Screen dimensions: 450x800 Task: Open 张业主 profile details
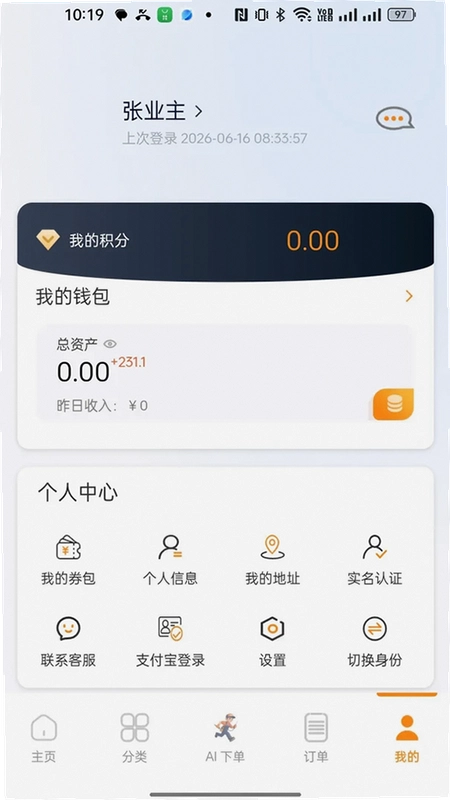(163, 111)
